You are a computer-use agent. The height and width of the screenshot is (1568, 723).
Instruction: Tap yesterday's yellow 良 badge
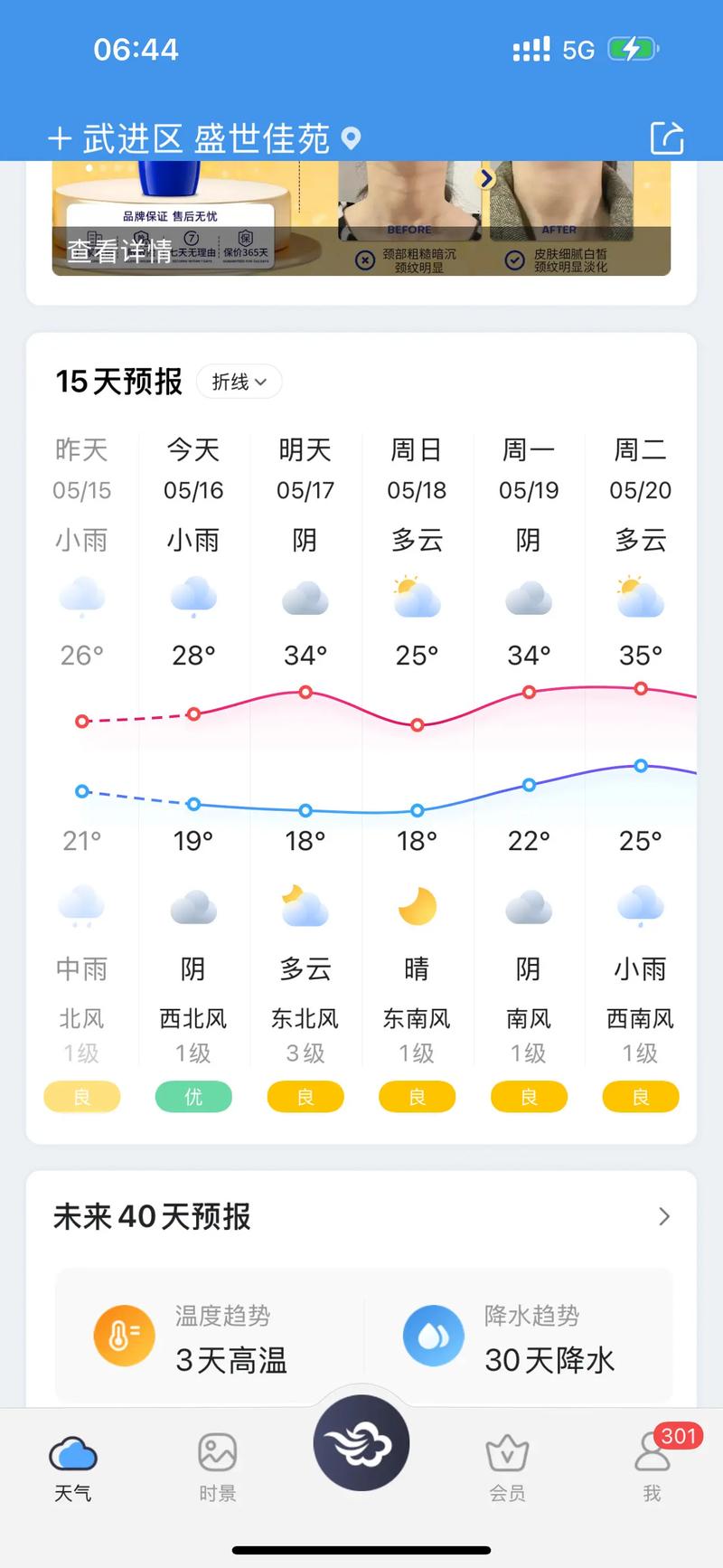pos(82,1096)
